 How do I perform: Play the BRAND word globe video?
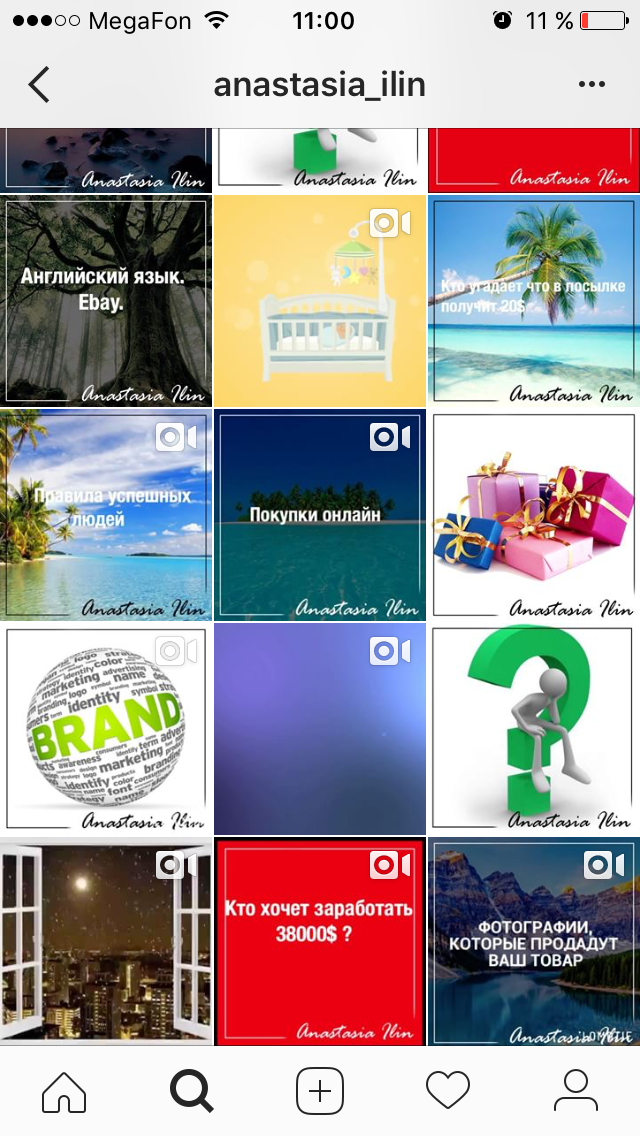point(106,729)
